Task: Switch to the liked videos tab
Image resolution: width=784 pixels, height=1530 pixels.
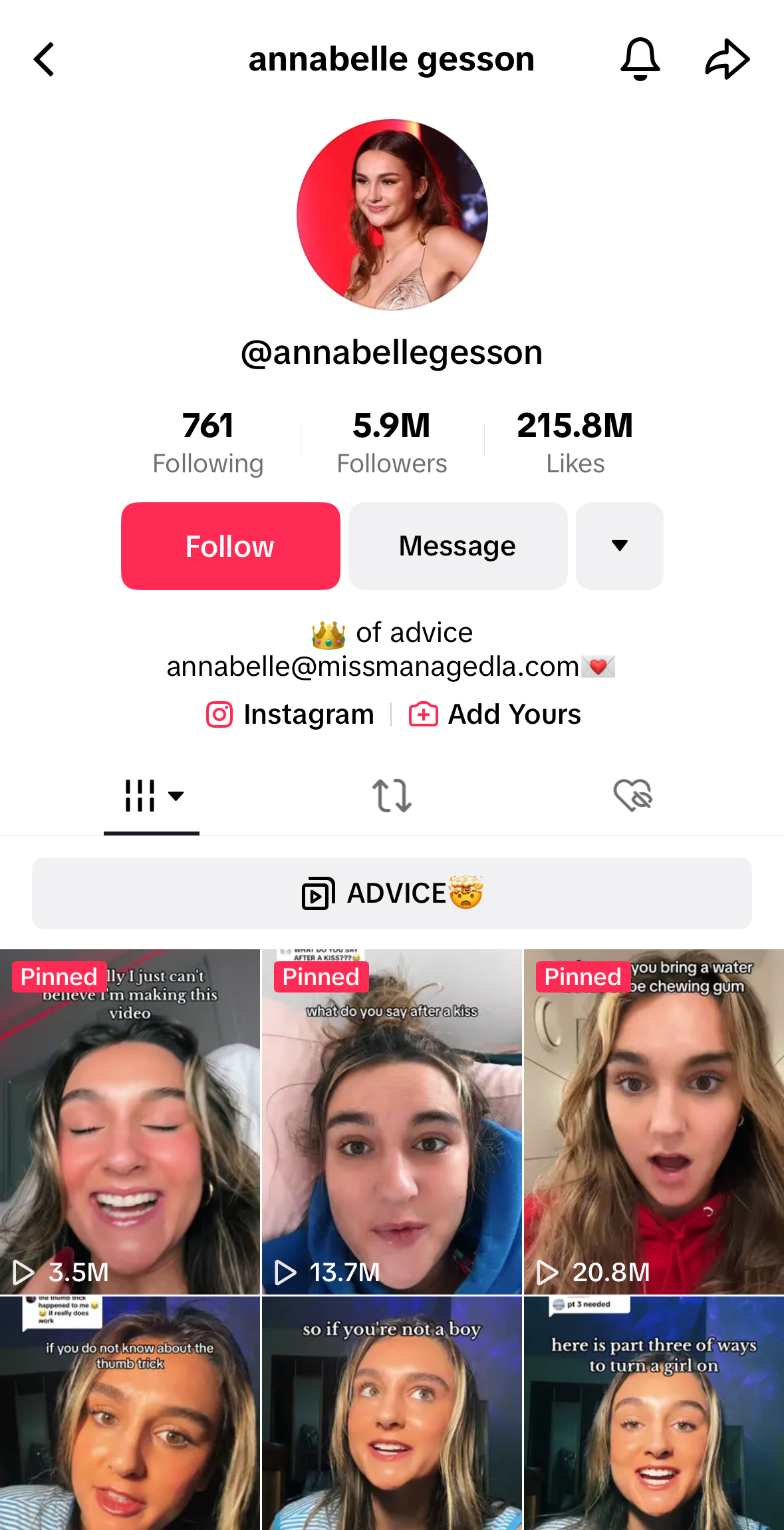Action: [x=632, y=796]
